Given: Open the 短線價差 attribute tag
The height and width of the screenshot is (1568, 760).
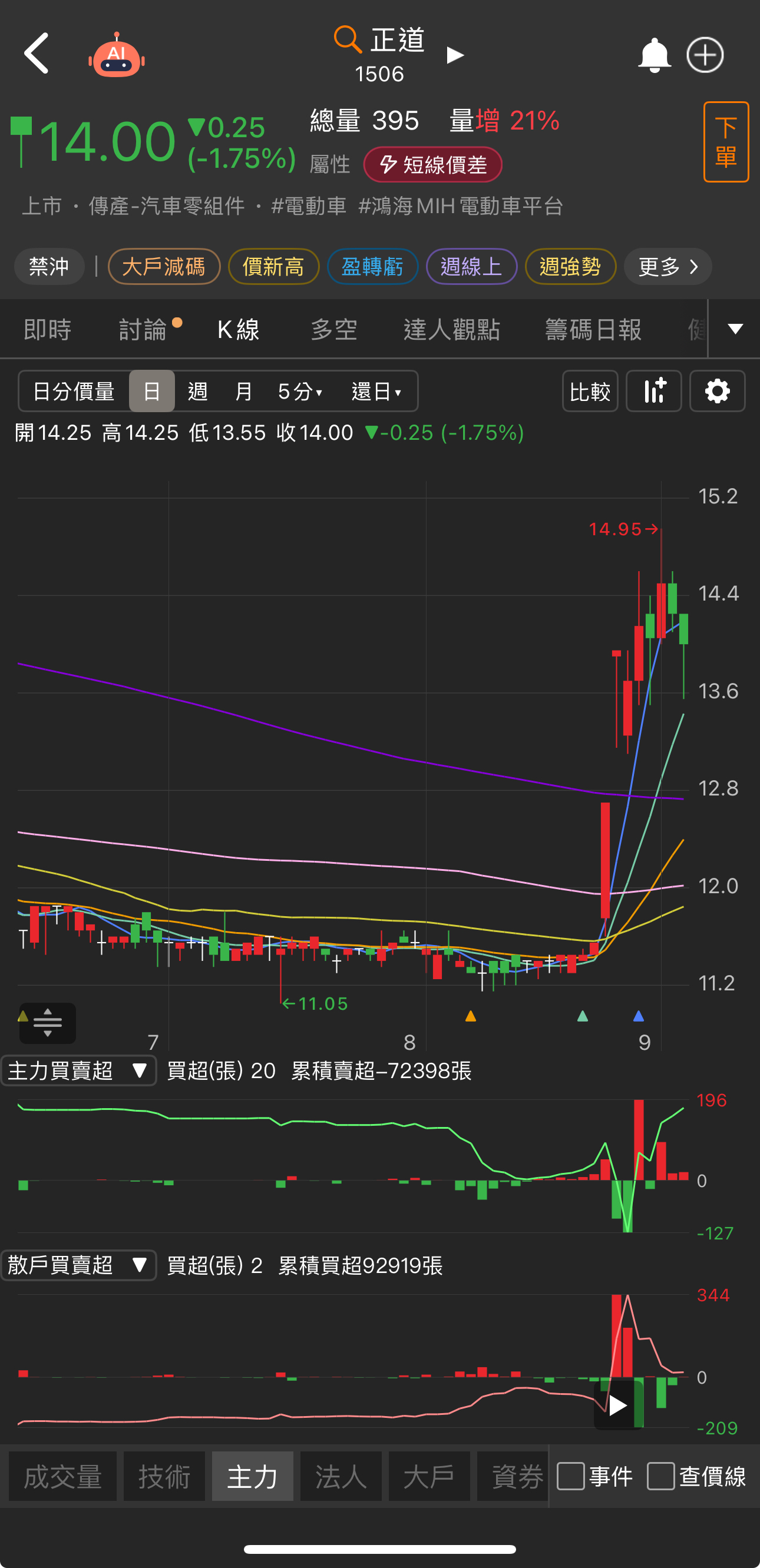Looking at the screenshot, I should 432,164.
